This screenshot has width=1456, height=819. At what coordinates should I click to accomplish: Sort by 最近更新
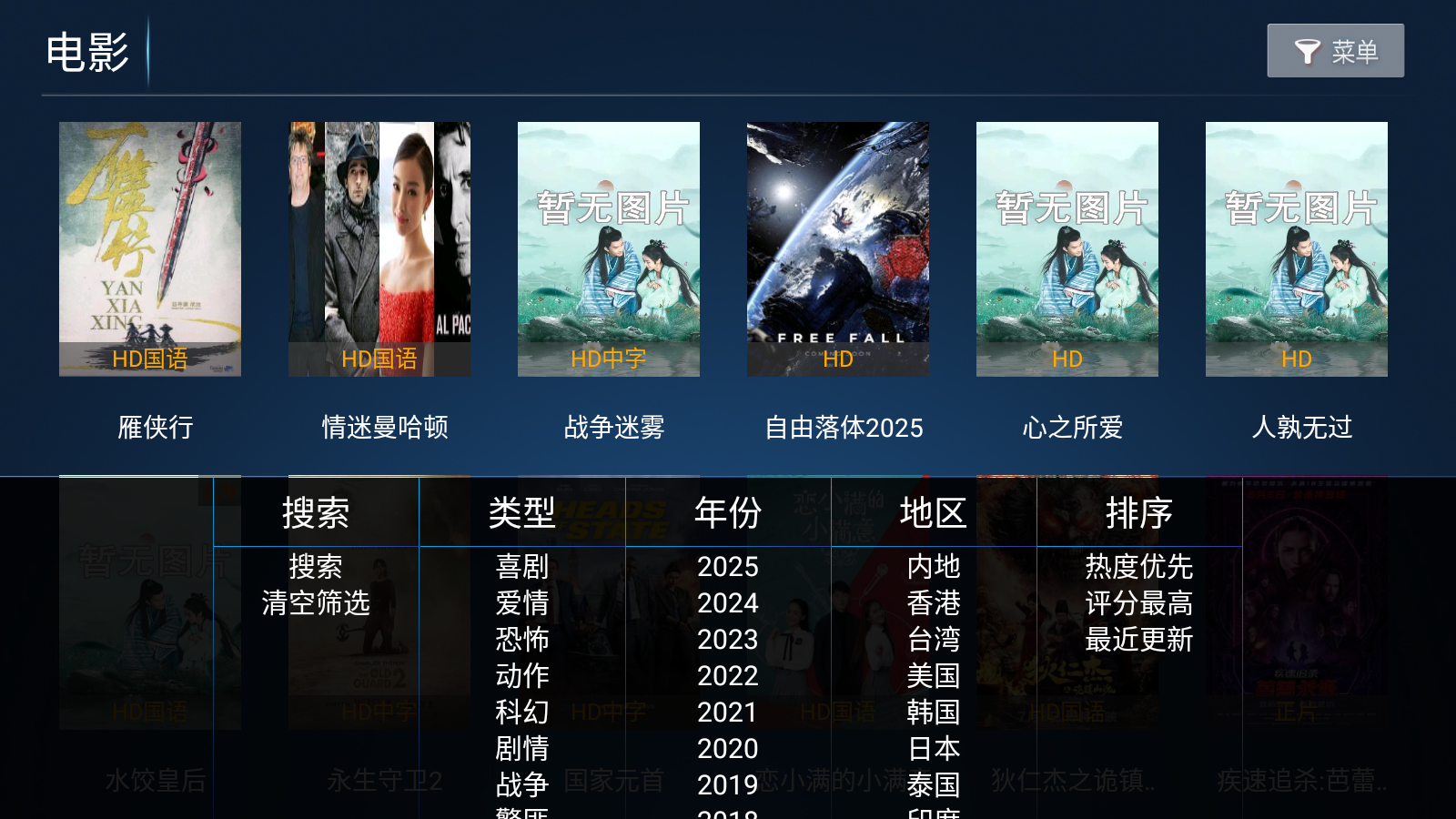(1138, 640)
